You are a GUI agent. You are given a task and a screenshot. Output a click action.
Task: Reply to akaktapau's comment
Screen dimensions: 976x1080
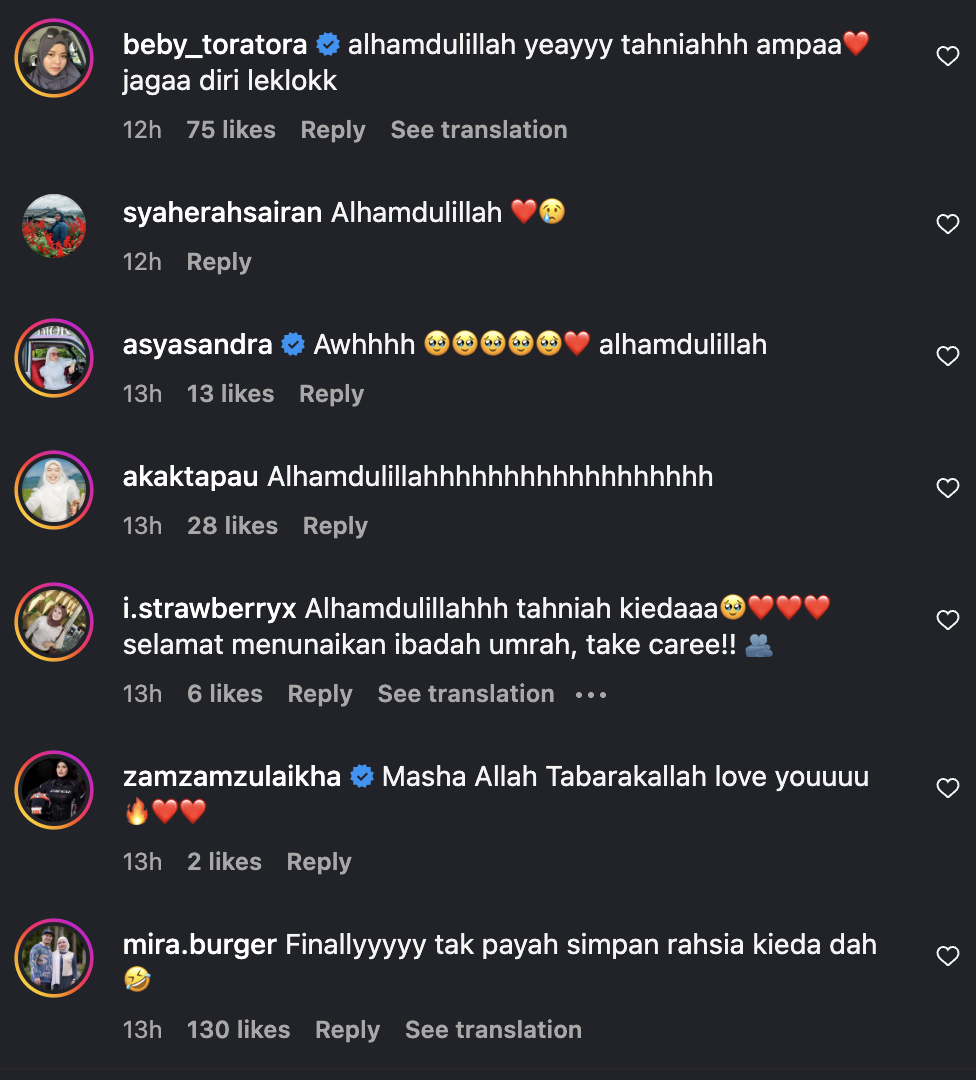[x=335, y=526]
